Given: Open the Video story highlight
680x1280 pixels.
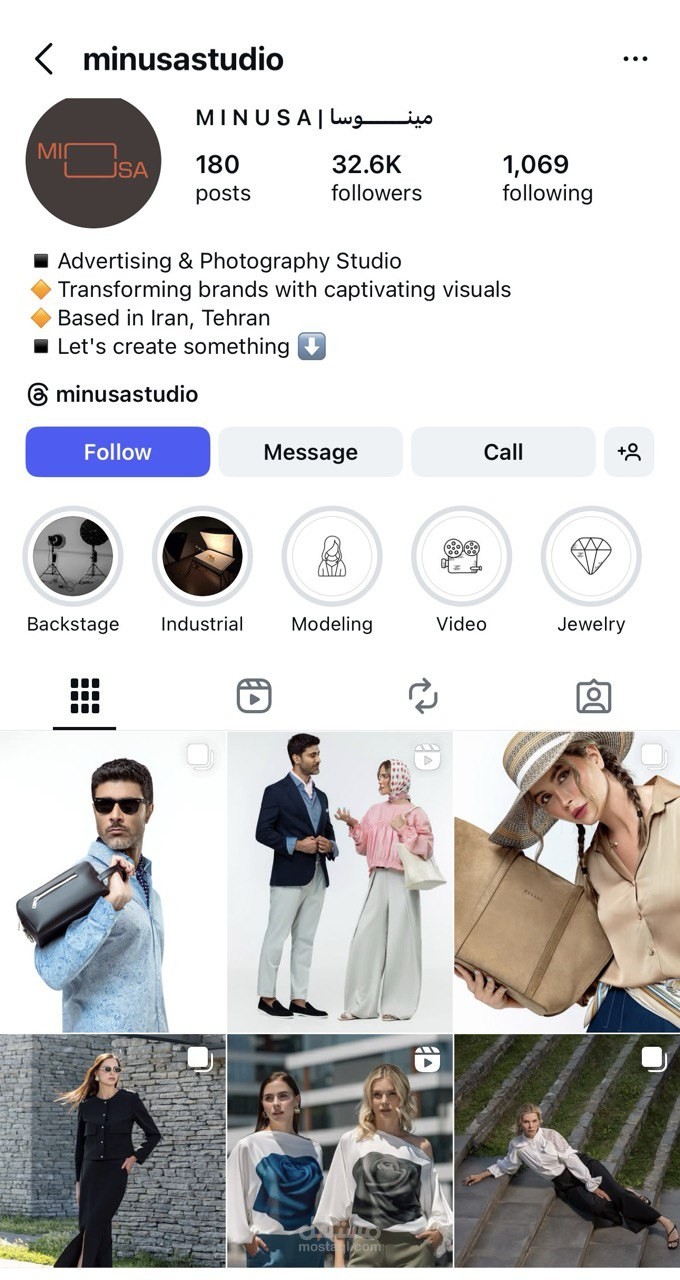Looking at the screenshot, I should [461, 556].
